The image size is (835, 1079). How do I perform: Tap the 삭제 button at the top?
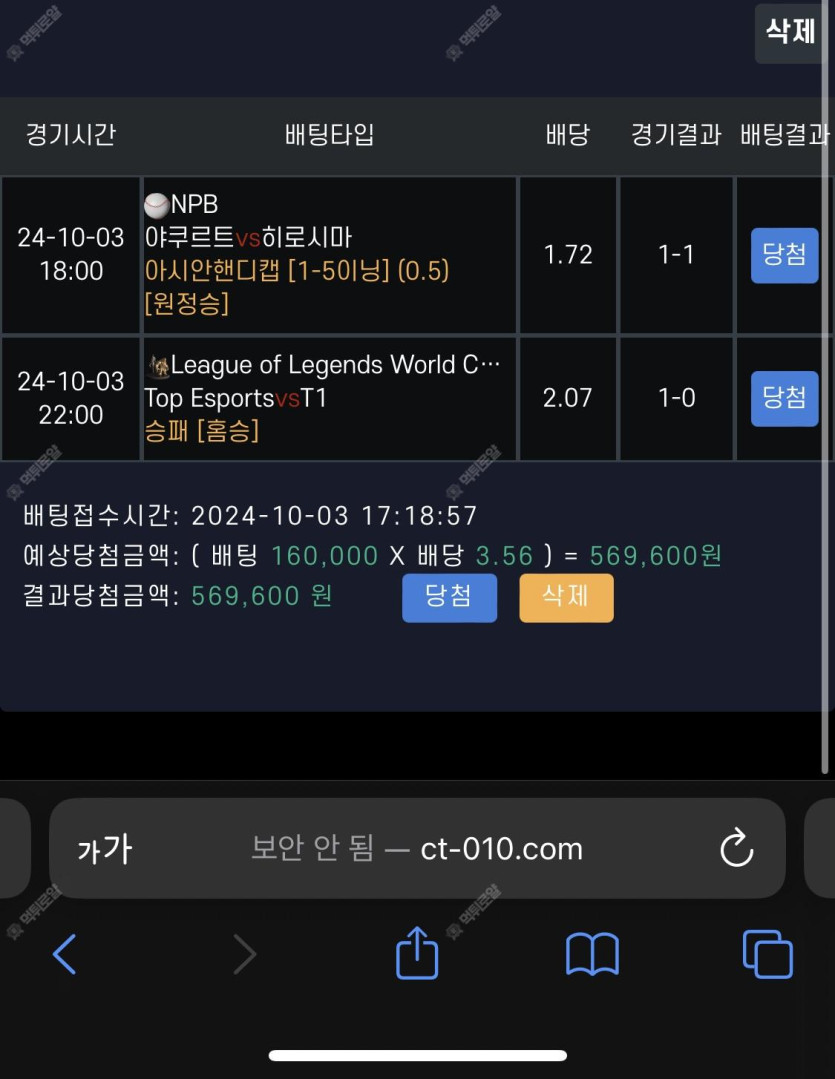790,32
